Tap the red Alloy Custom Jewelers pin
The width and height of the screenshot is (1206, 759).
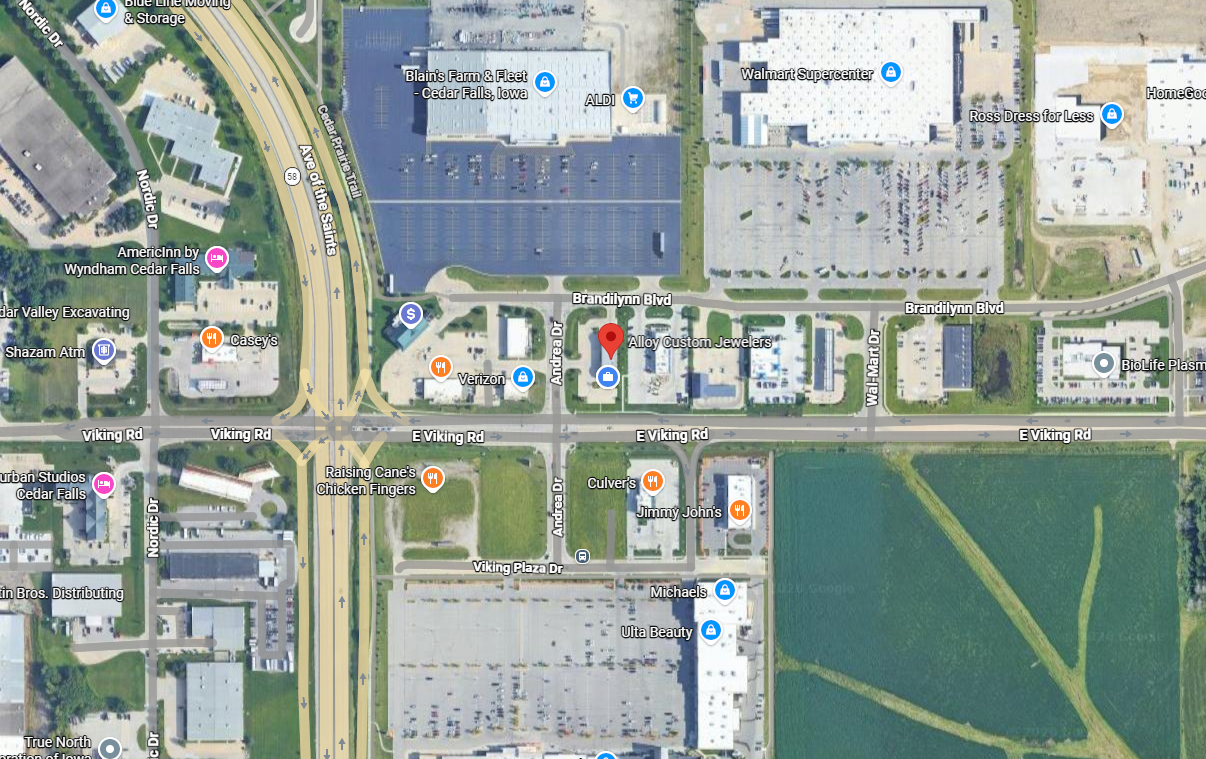[x=611, y=340]
